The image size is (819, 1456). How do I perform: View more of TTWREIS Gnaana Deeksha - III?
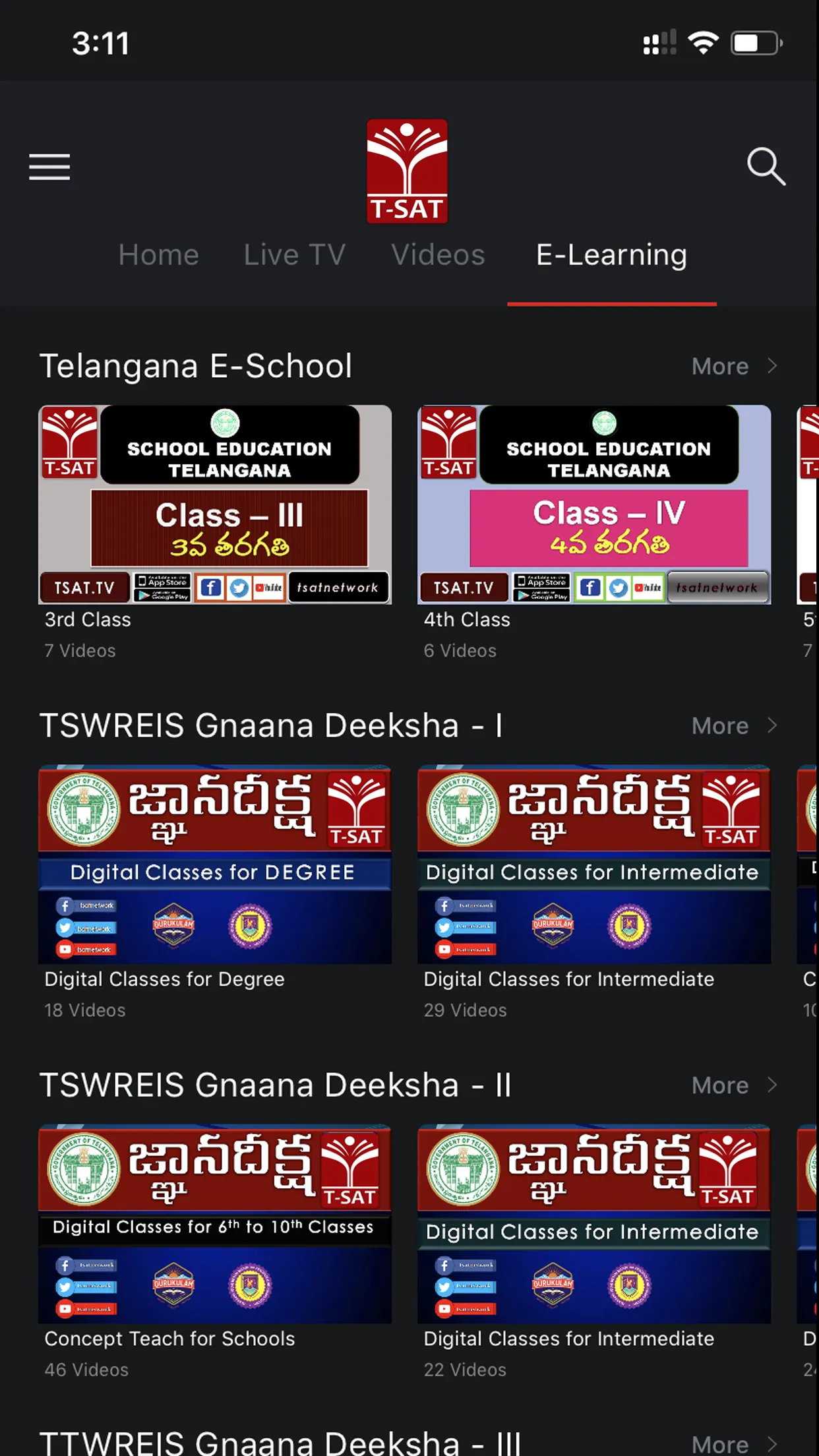coord(733,1444)
